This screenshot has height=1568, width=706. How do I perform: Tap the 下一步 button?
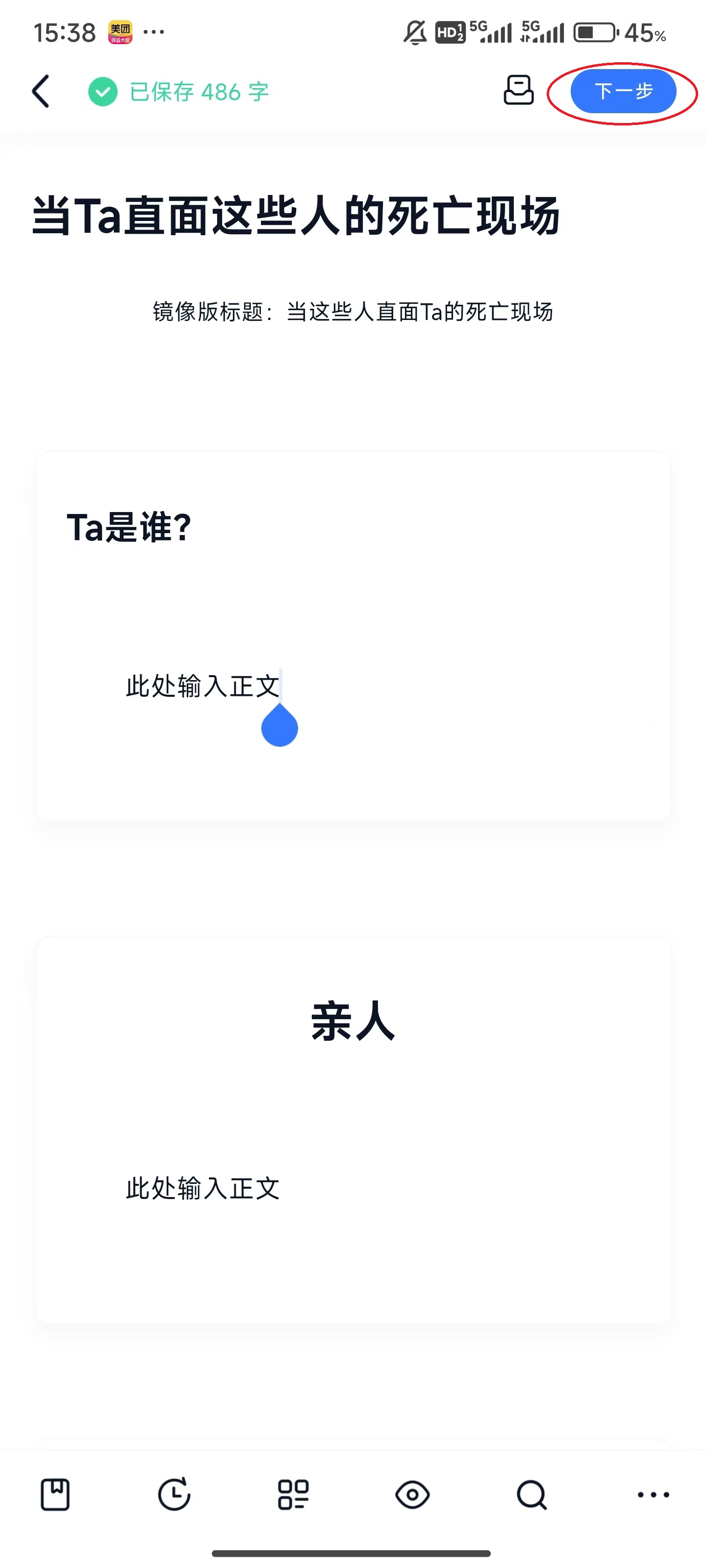coord(623,91)
